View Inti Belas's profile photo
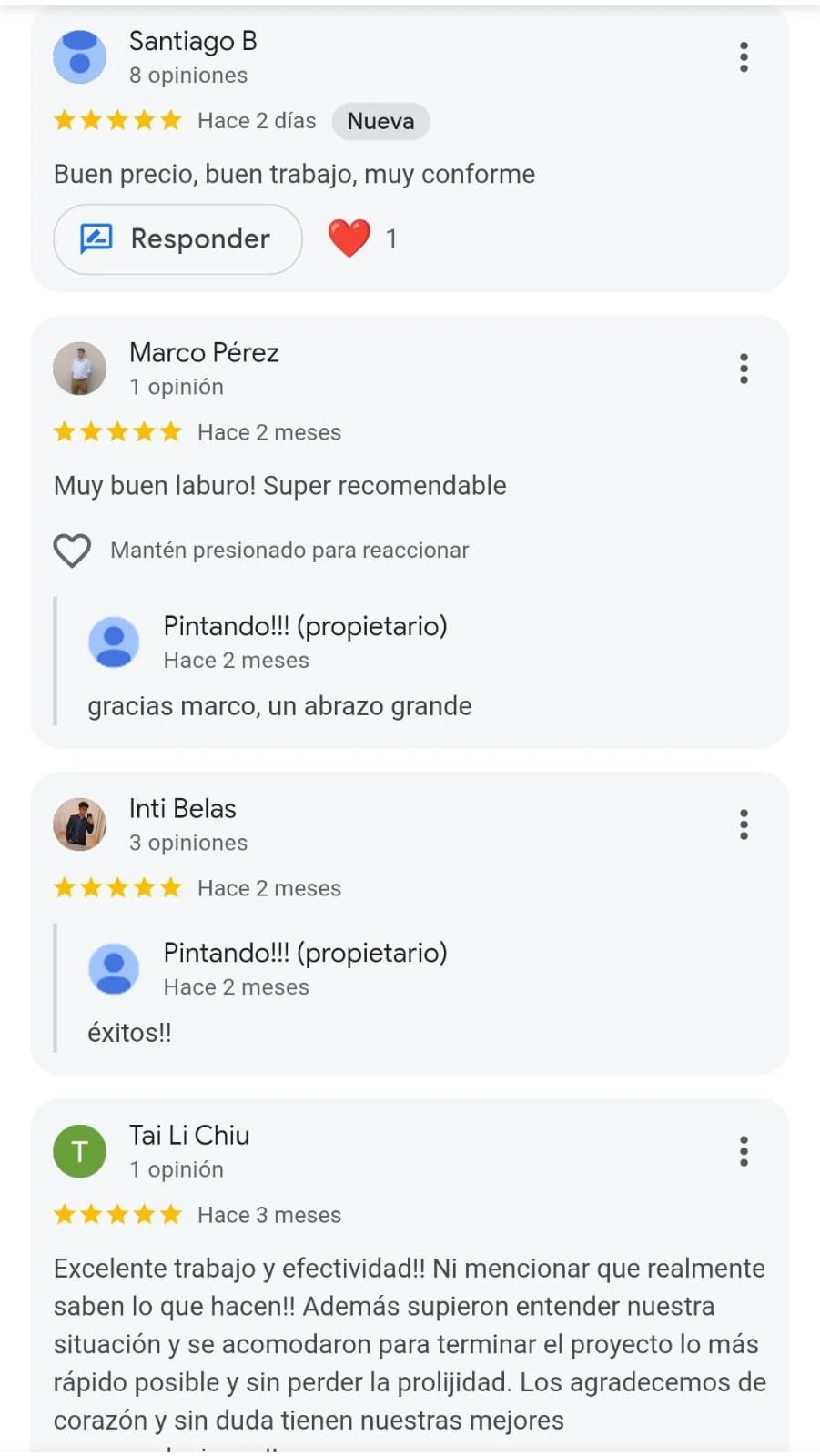This screenshot has width=820, height=1456. pos(80,824)
